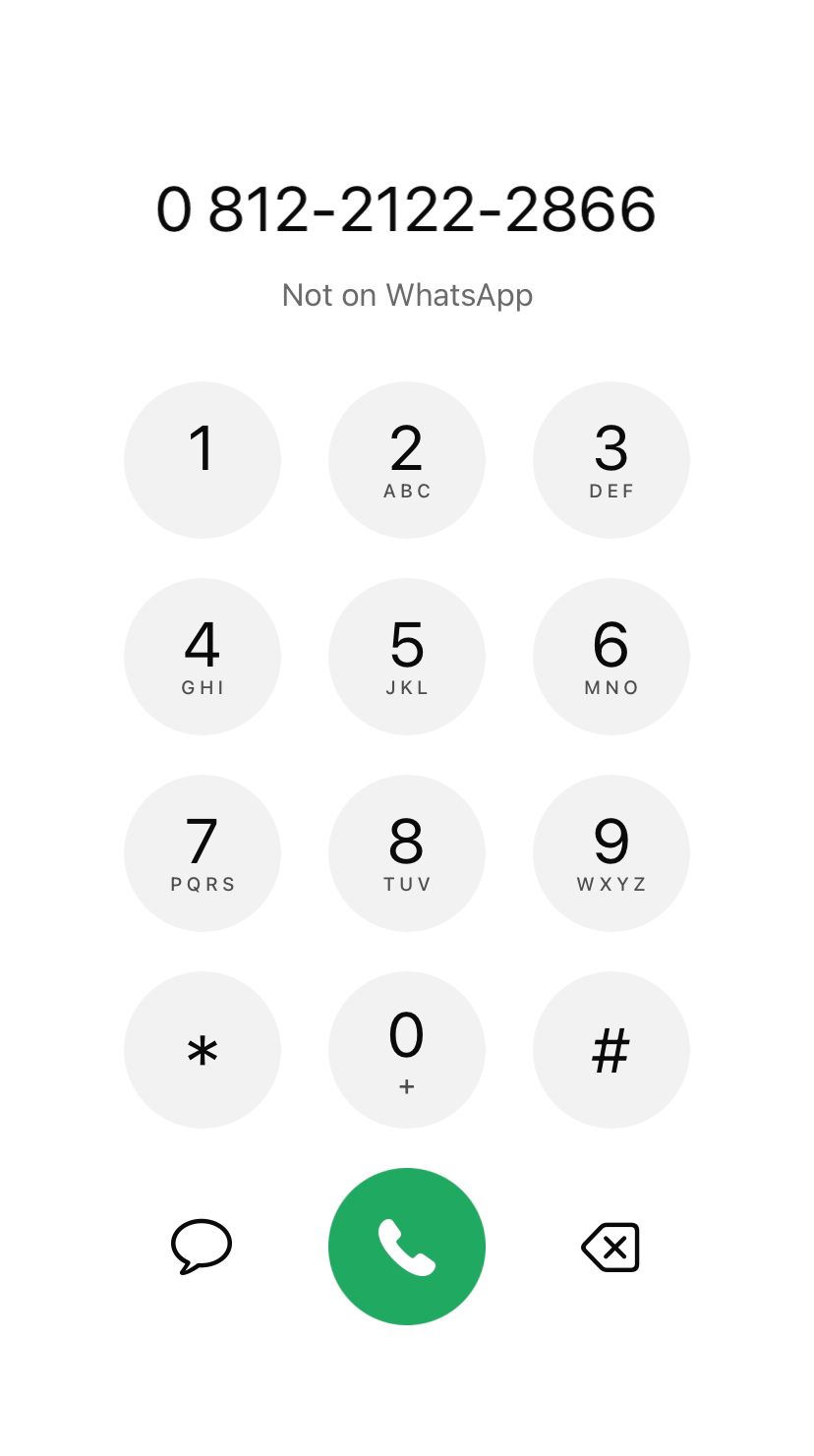Enter digit 5 JKL
814x1456 pixels.
tap(407, 656)
